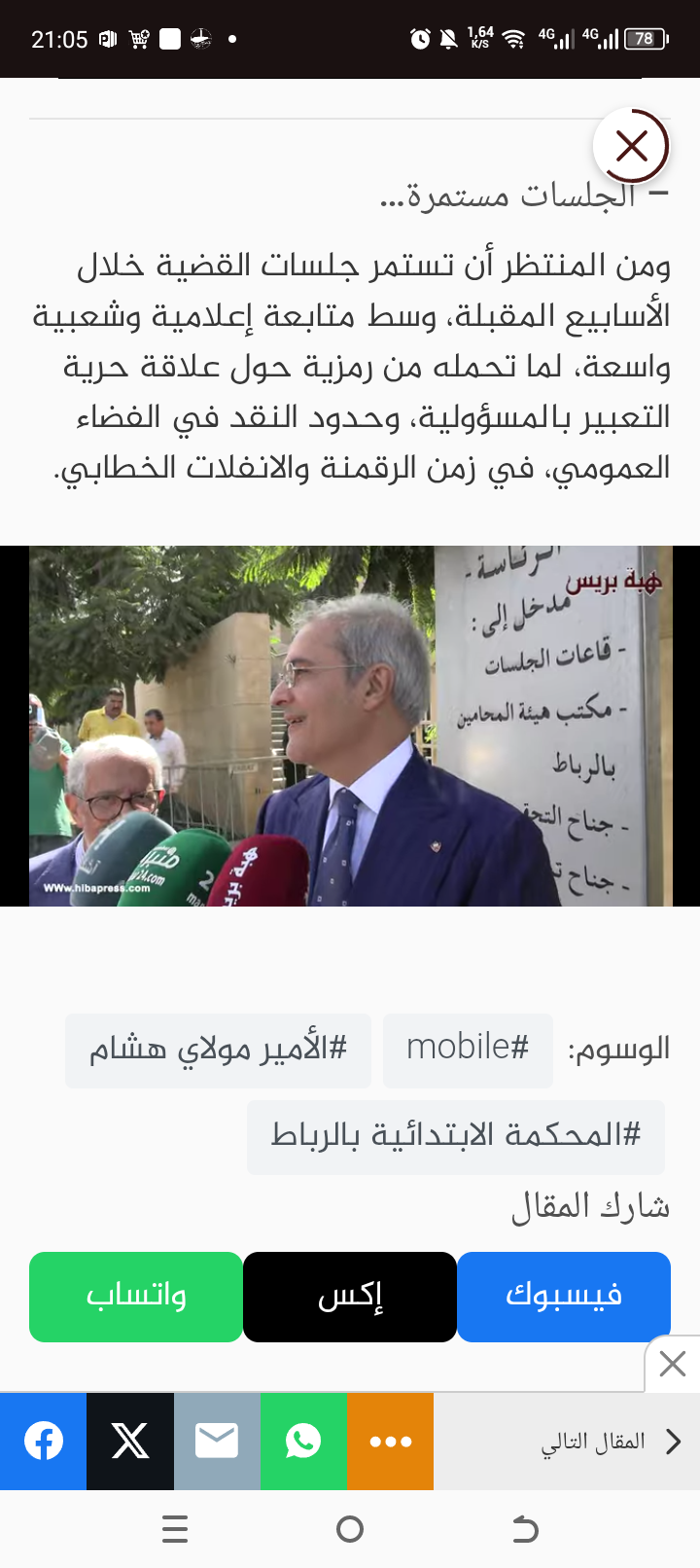The image size is (700, 1568).
Task: Close the article with the red X
Action: [x=631, y=147]
